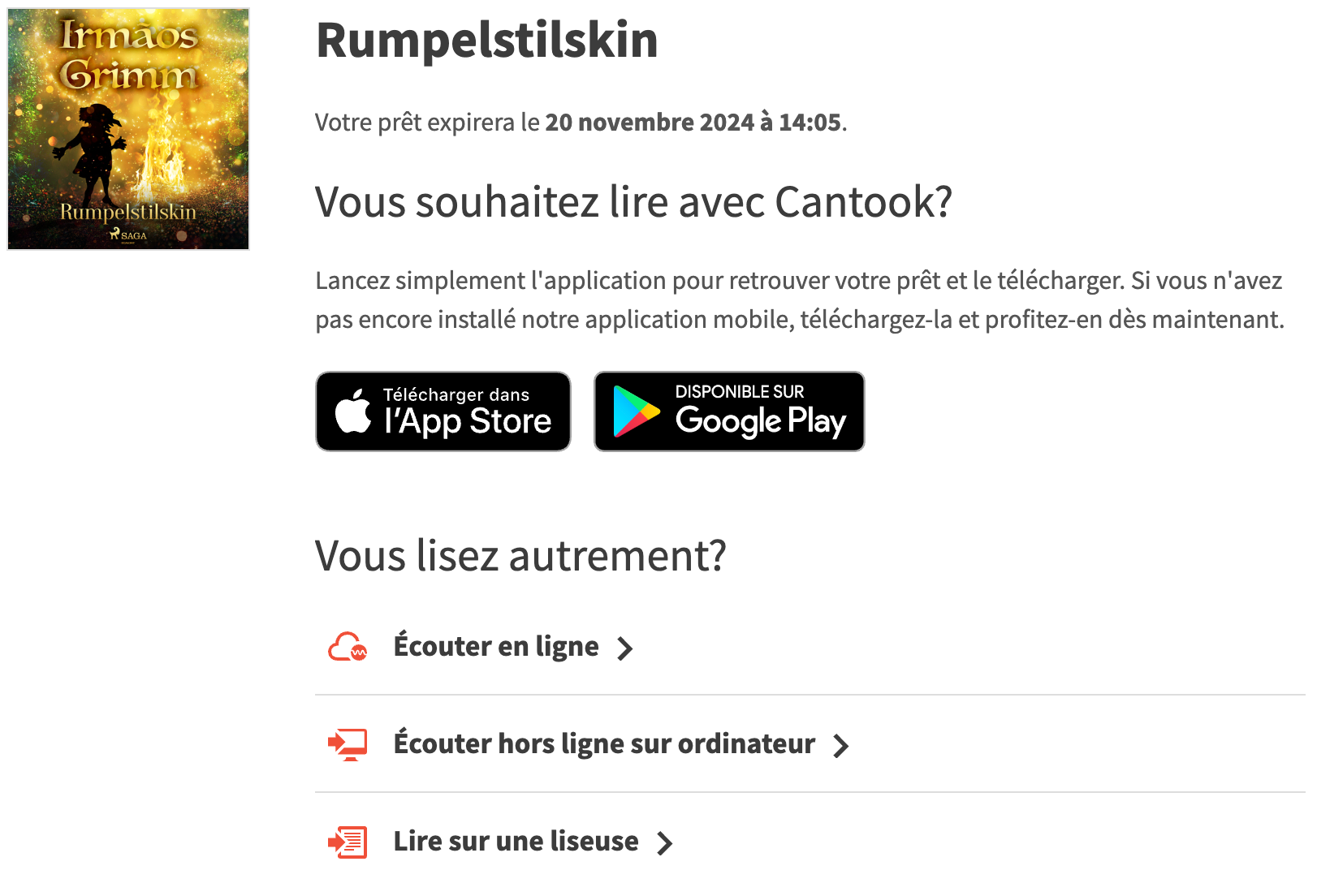
Task: Get the app on Google Play
Action: (x=728, y=411)
